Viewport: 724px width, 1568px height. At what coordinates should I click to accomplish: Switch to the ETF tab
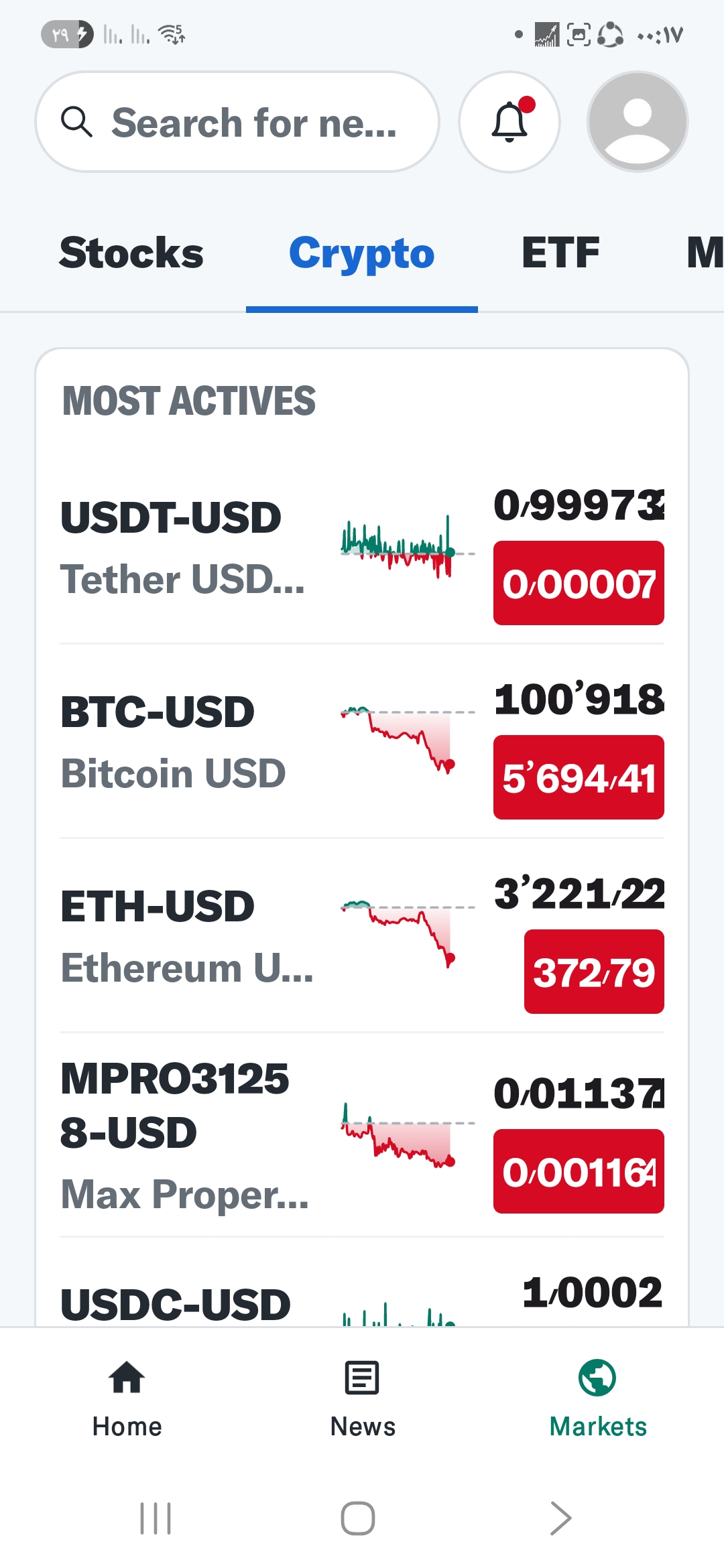click(560, 253)
